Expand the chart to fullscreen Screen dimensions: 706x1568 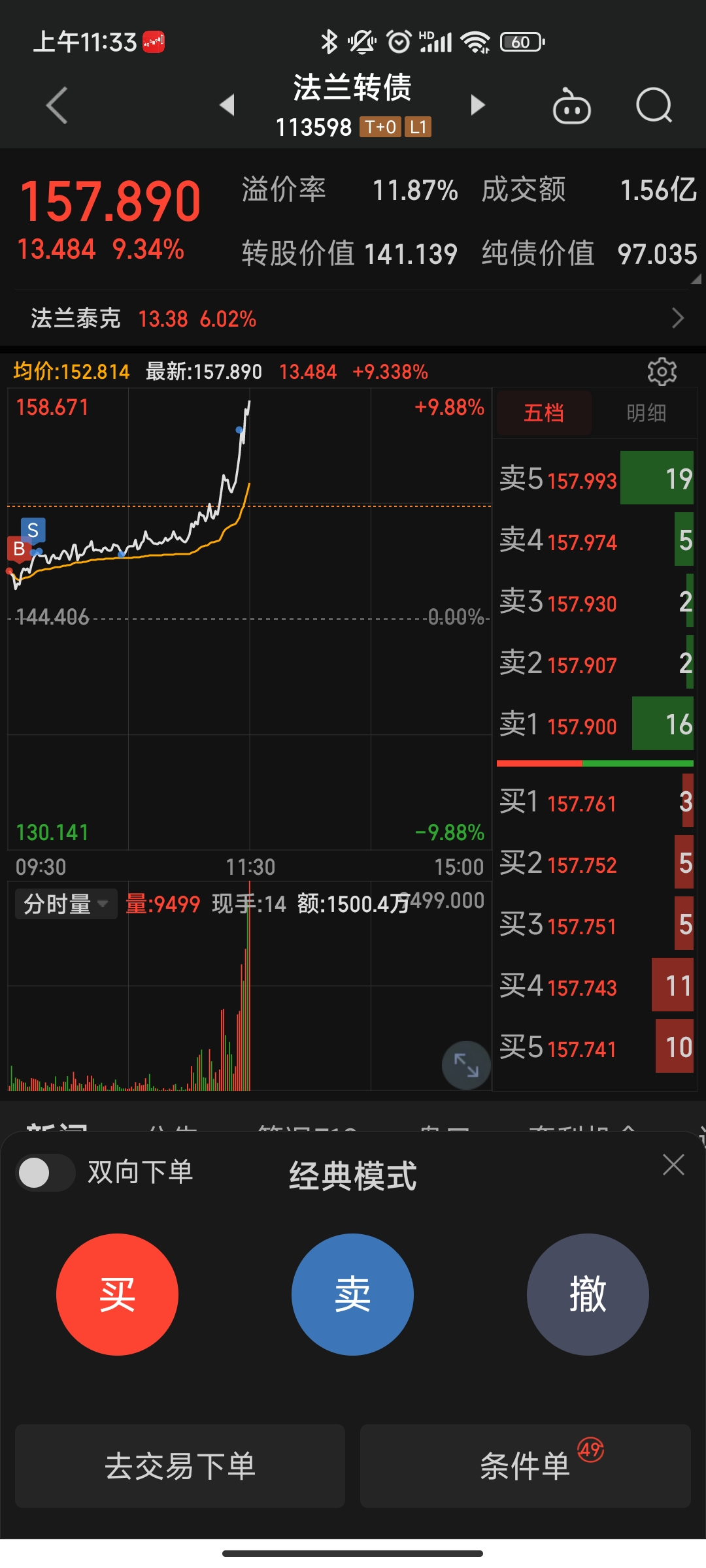click(466, 1065)
